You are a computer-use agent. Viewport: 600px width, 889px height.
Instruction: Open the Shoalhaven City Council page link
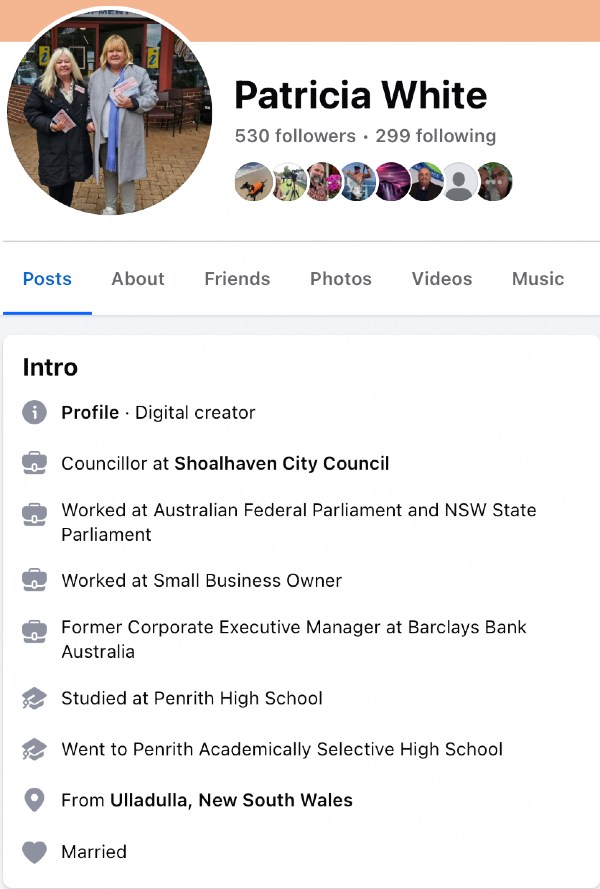pyautogui.click(x=282, y=464)
